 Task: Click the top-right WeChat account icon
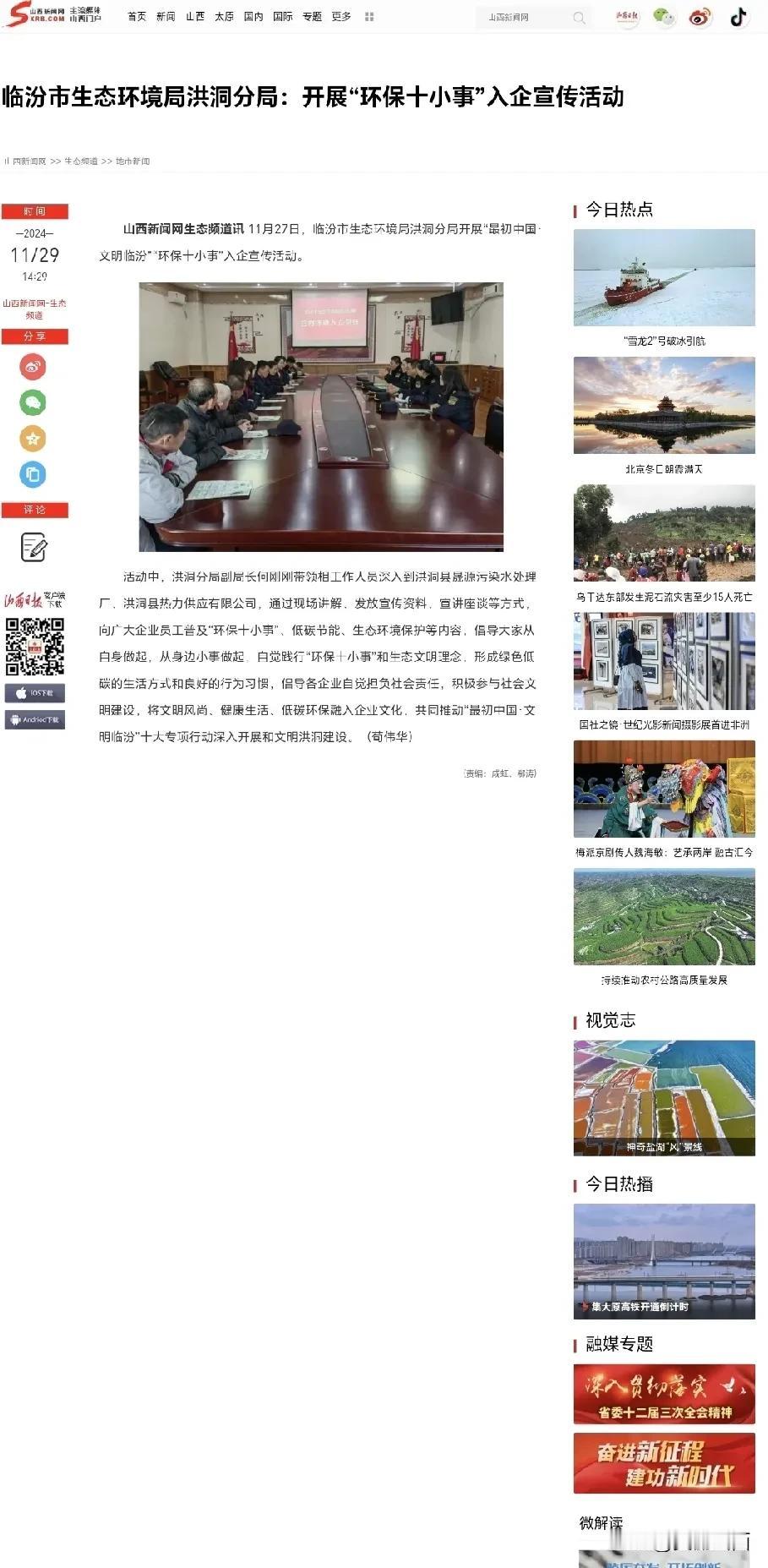pos(663,17)
